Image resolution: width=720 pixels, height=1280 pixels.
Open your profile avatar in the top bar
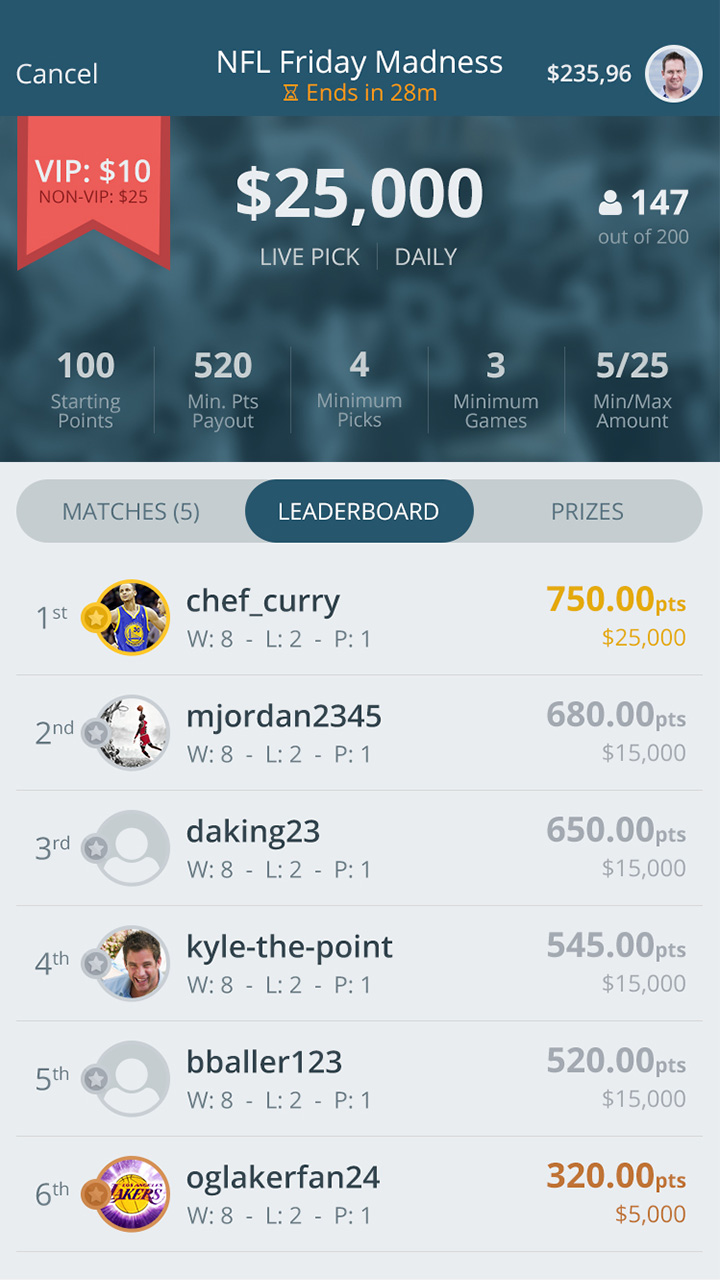(674, 73)
